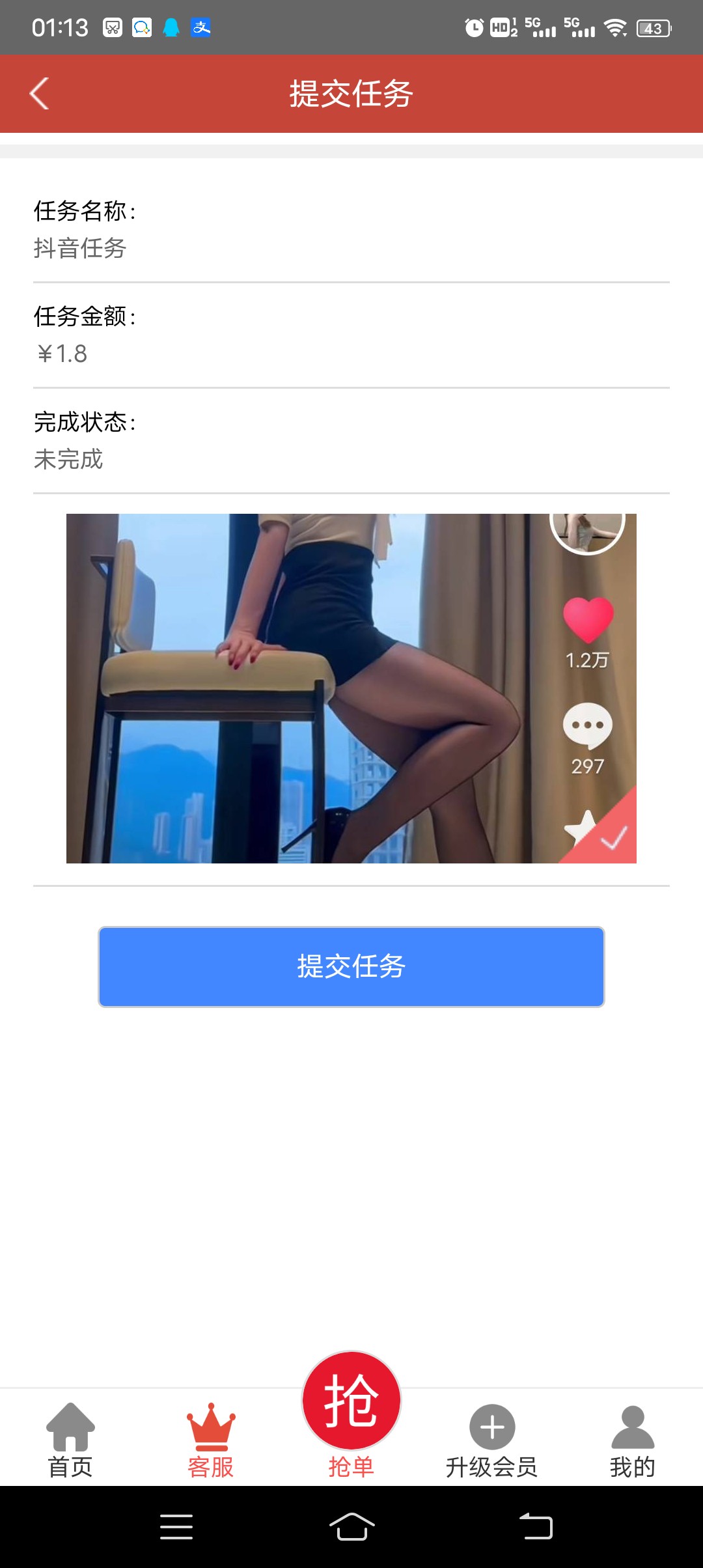Go to 升级会员 tab
Screen dimensions: 703x1568
point(492,1440)
